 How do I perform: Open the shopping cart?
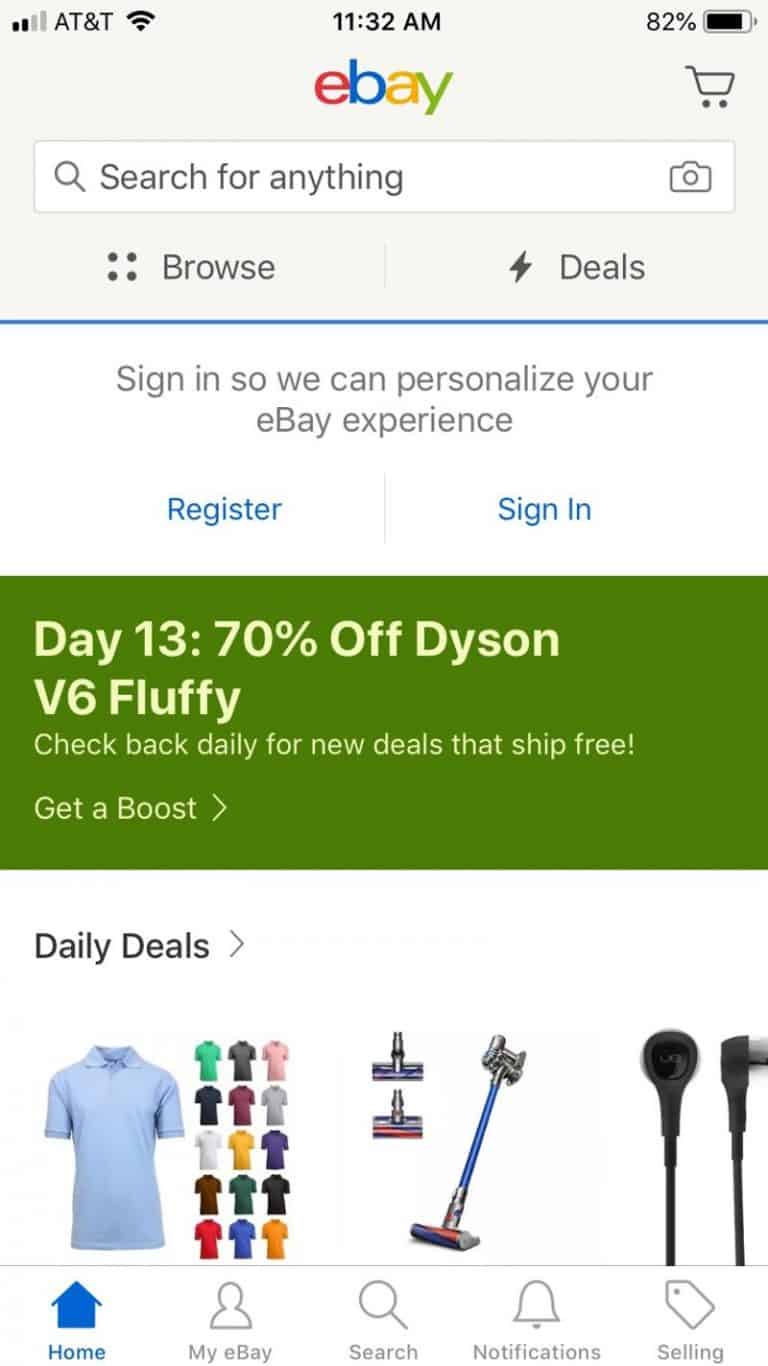coord(708,86)
